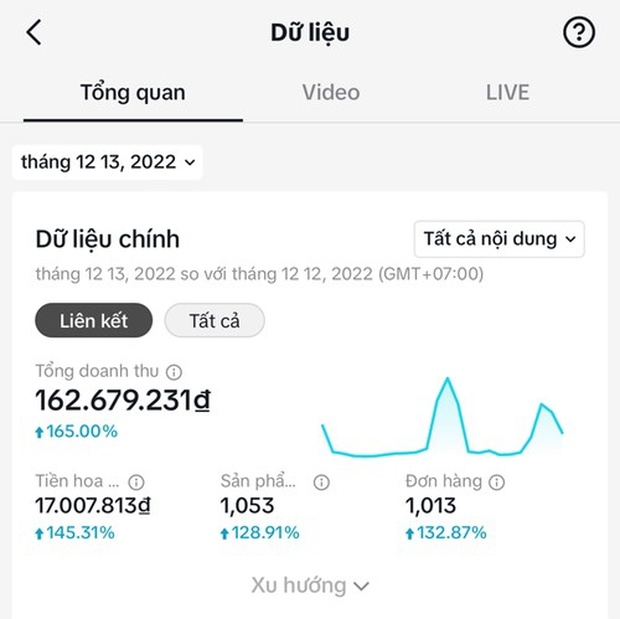Open the tháng 12 13, 2022 date picker
Viewport: 620px width, 619px height.
pyautogui.click(x=108, y=162)
